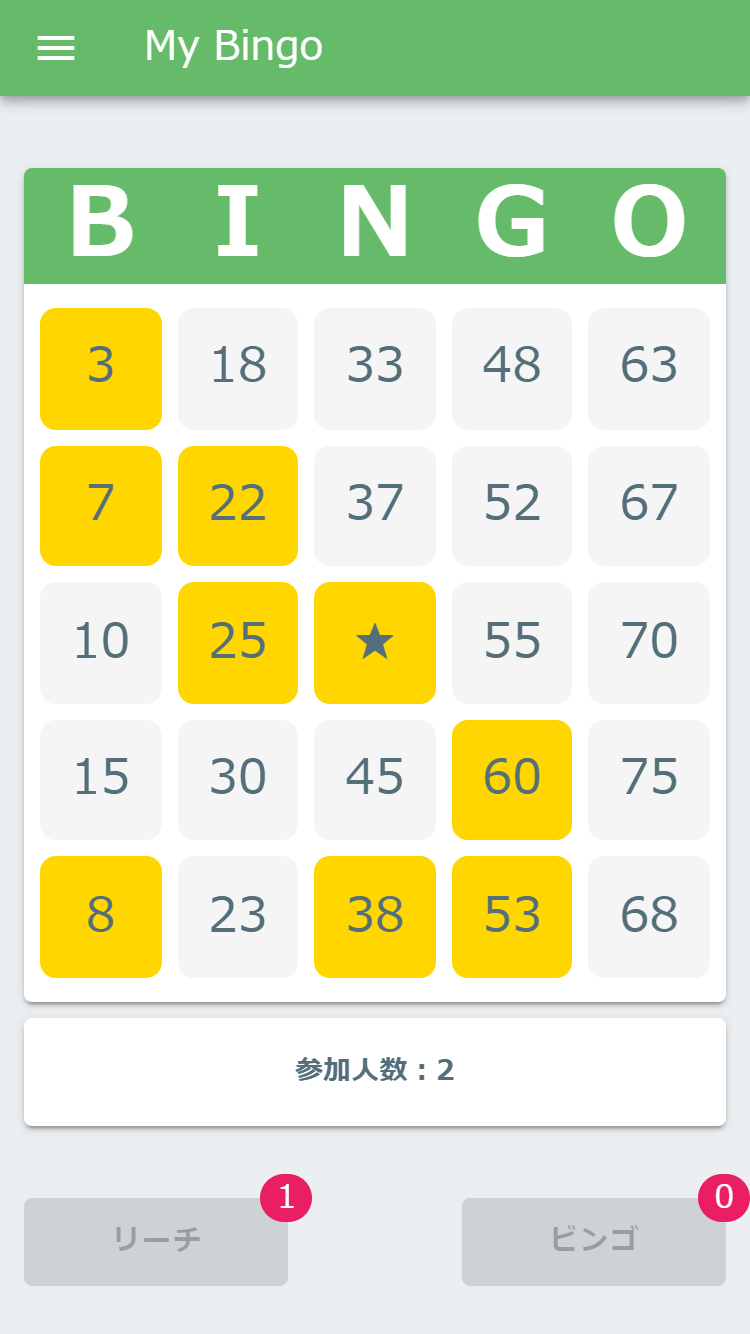Tap the highlighted number 60

(512, 780)
